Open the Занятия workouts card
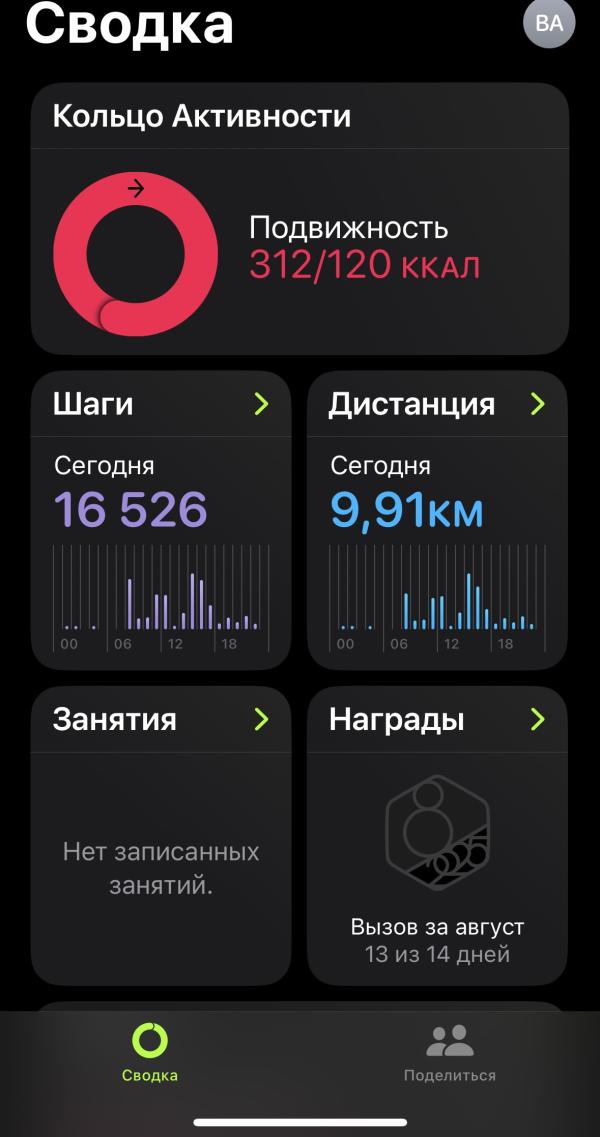The width and height of the screenshot is (600, 1137). pos(161,835)
